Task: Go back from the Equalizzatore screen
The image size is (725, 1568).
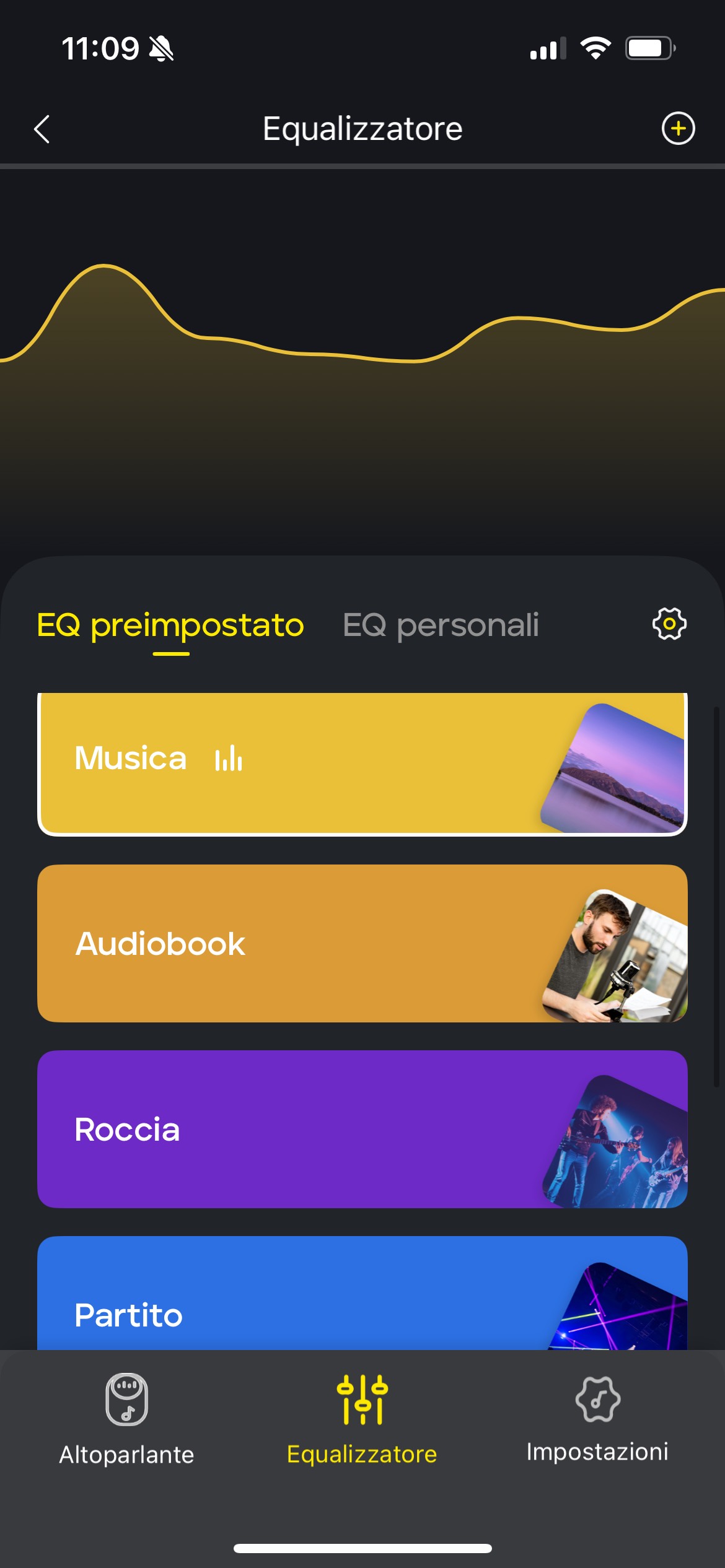Action: click(42, 129)
